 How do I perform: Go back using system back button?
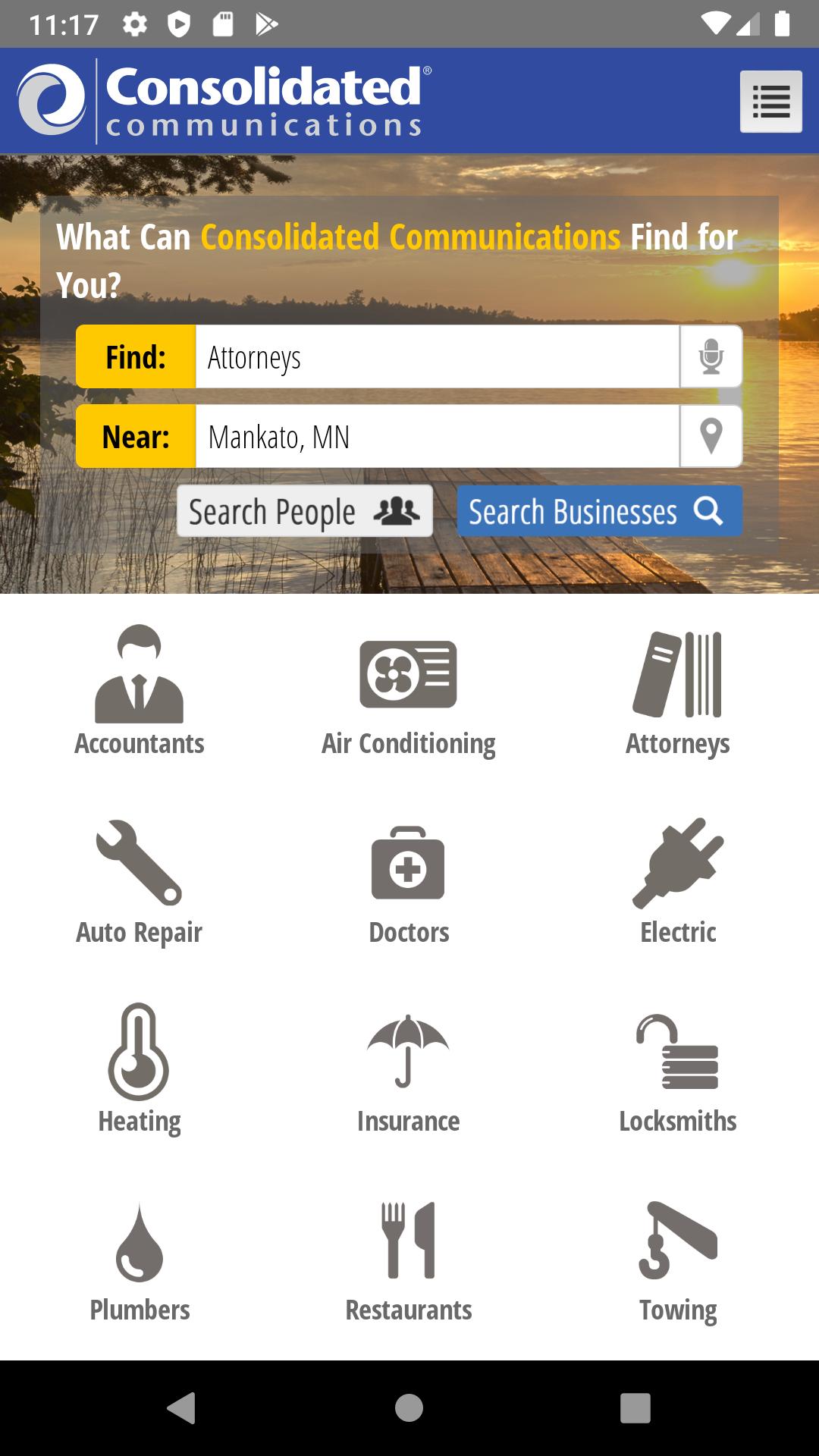(181, 1408)
